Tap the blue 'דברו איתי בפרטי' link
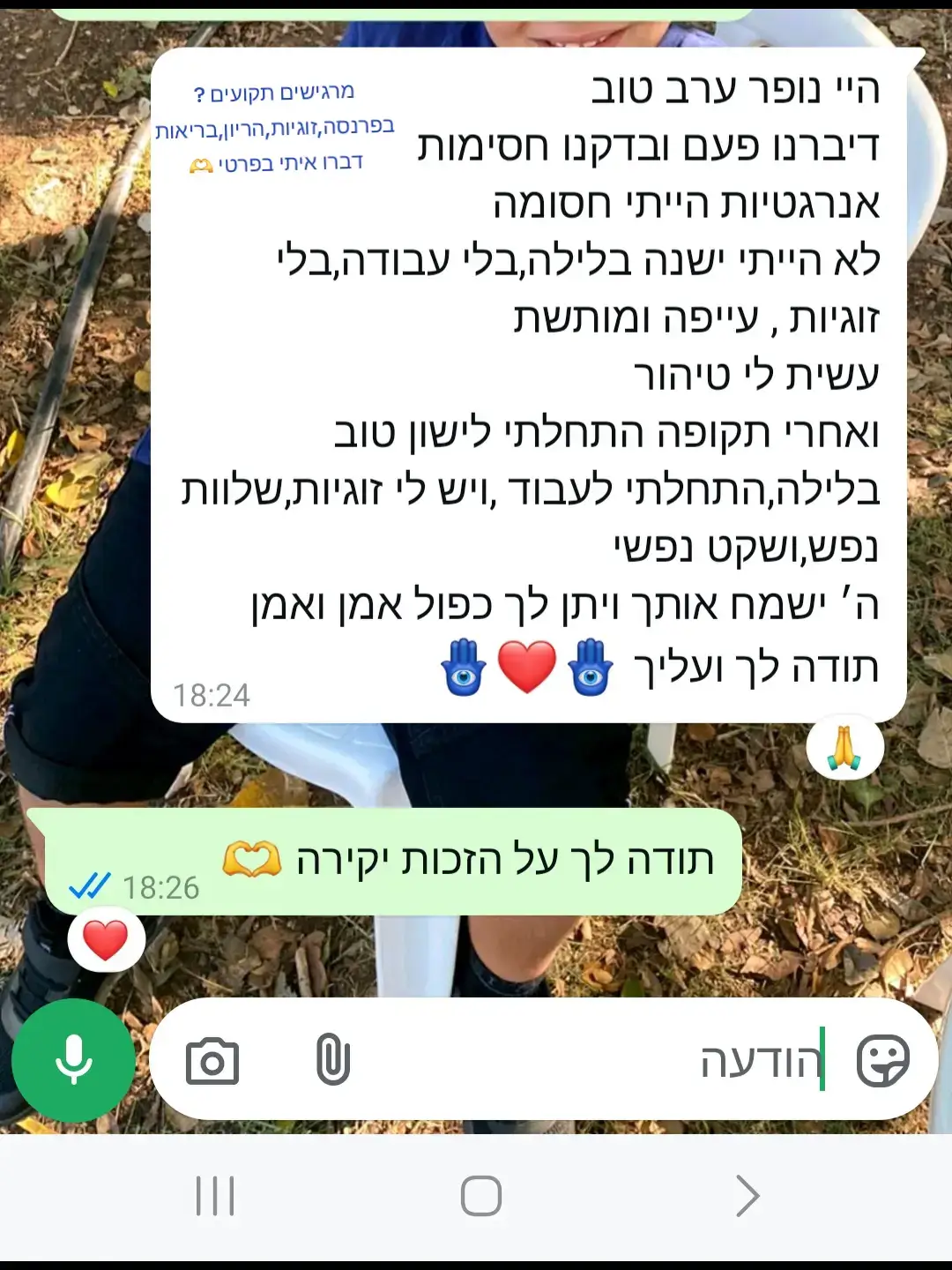Viewport: 952px width, 1270px height. coord(264,163)
